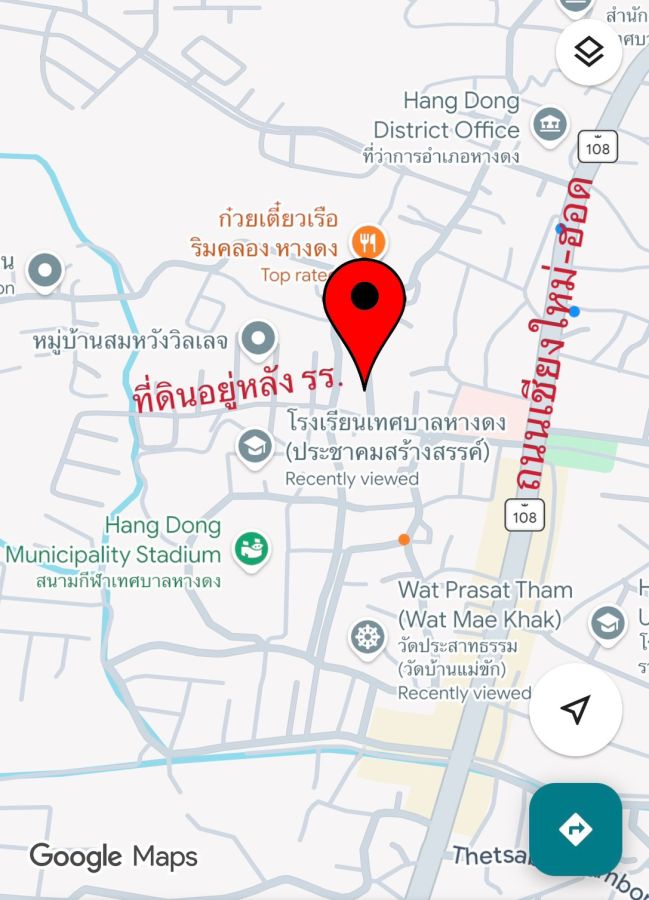
Task: Select the red dropped pin
Action: point(364,310)
